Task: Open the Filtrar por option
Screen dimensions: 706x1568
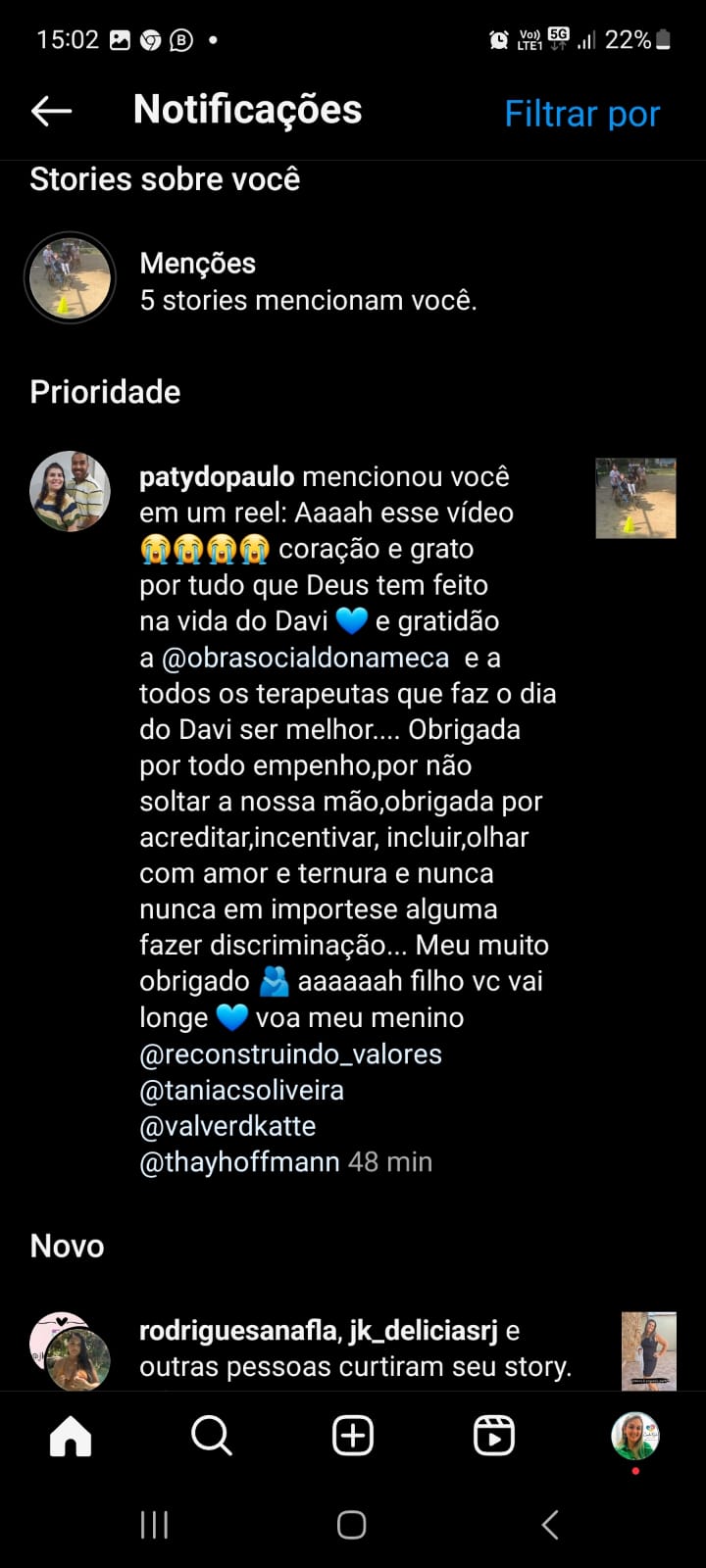Action: pos(581,114)
